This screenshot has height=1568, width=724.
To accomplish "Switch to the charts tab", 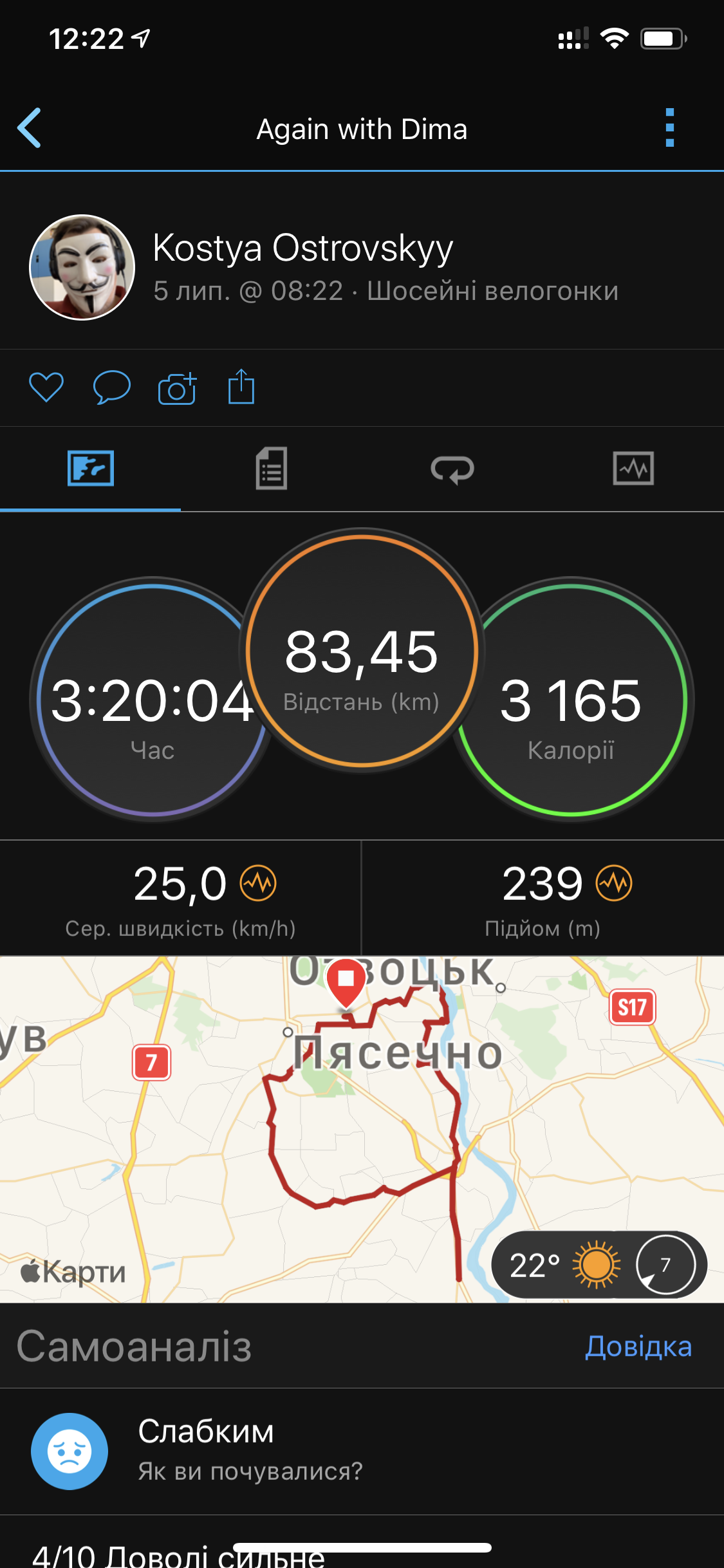I will point(633,469).
